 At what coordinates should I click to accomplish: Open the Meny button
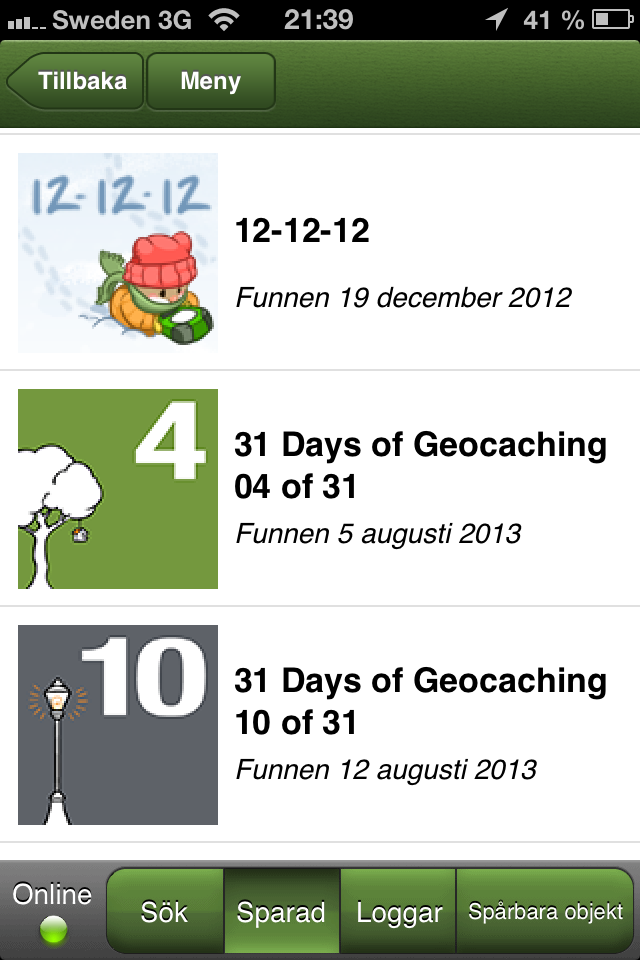click(211, 81)
